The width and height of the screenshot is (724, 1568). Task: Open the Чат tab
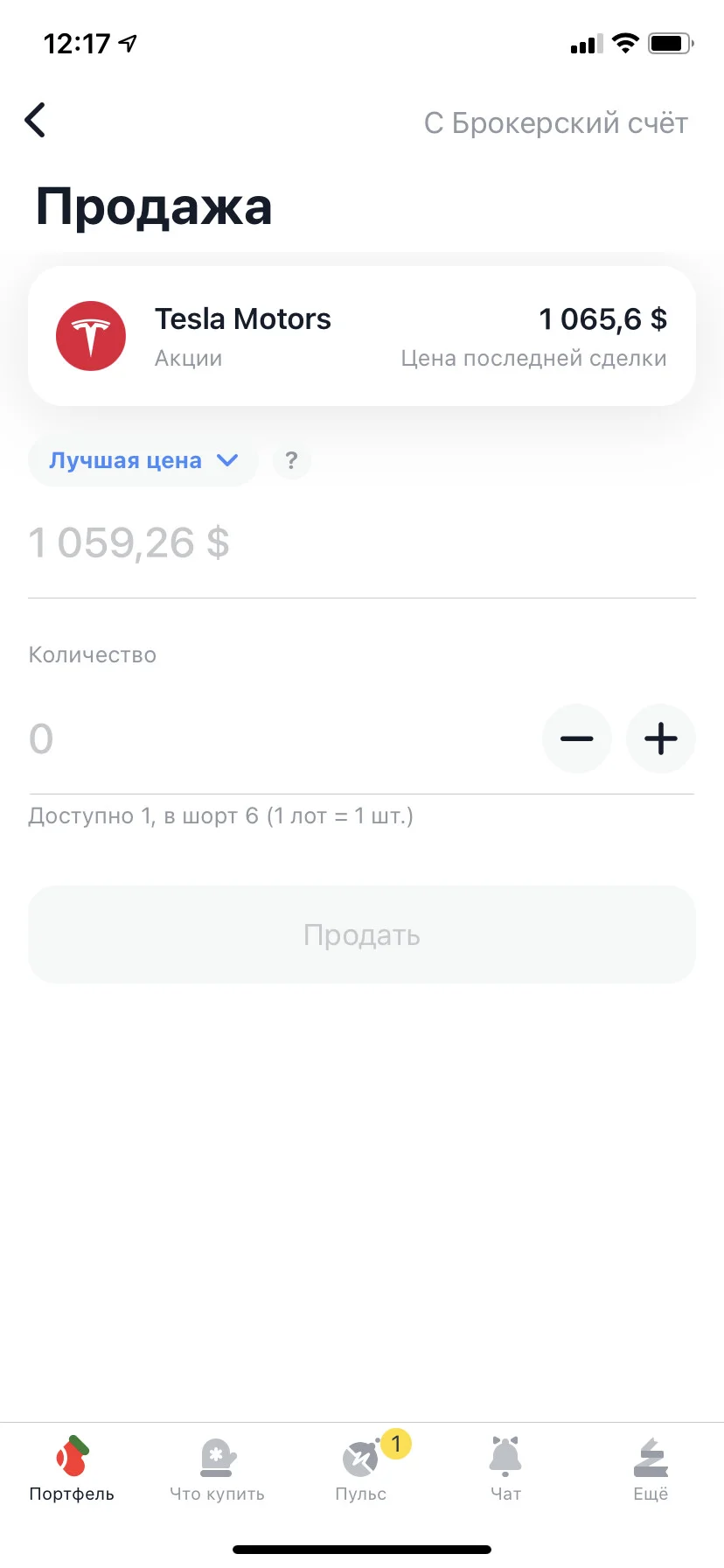[505, 1470]
